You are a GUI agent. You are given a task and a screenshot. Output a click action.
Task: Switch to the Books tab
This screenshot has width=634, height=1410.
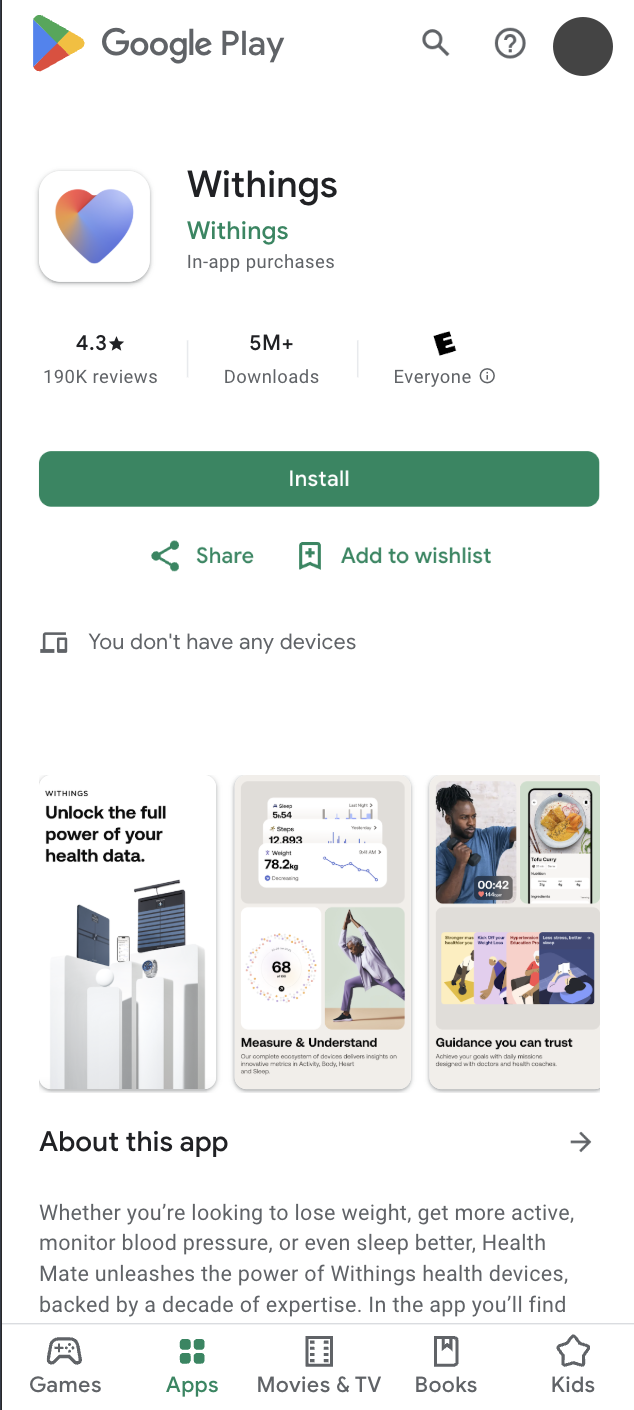[x=446, y=1366]
